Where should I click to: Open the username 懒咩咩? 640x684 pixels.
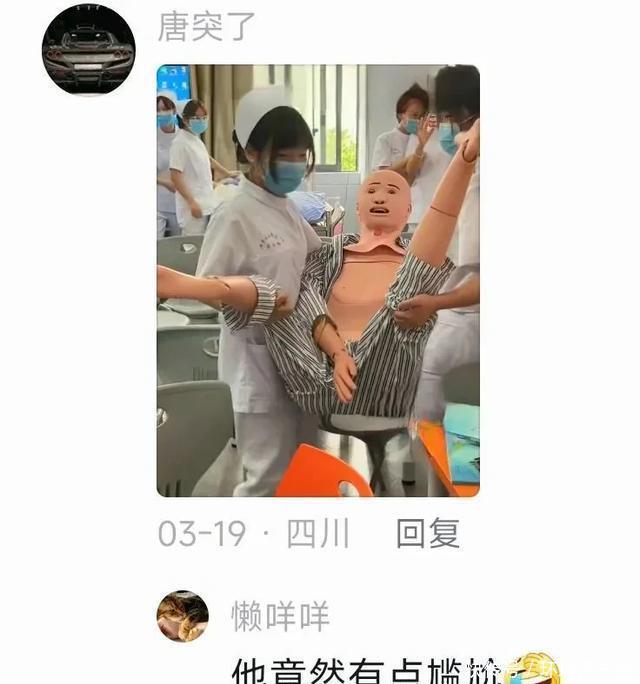[x=281, y=616]
